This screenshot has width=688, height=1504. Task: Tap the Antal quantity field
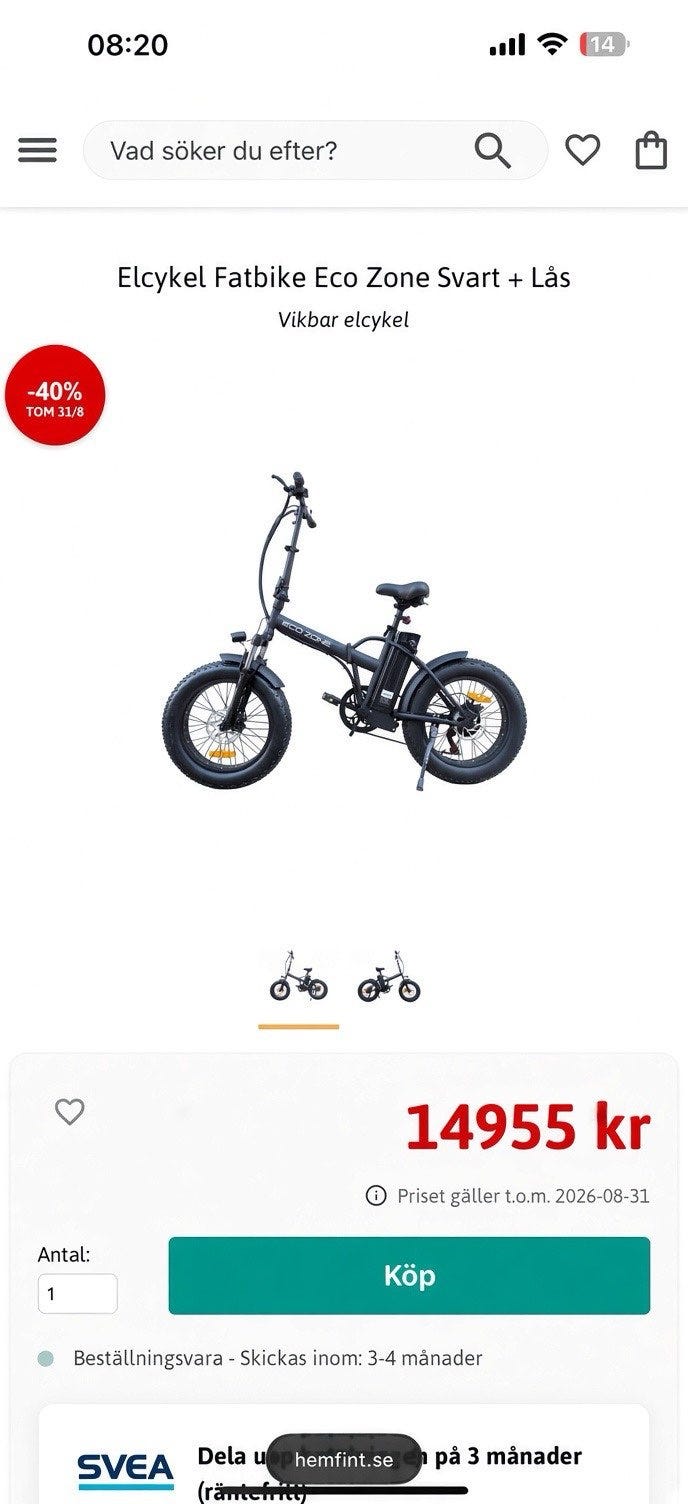[x=78, y=1294]
